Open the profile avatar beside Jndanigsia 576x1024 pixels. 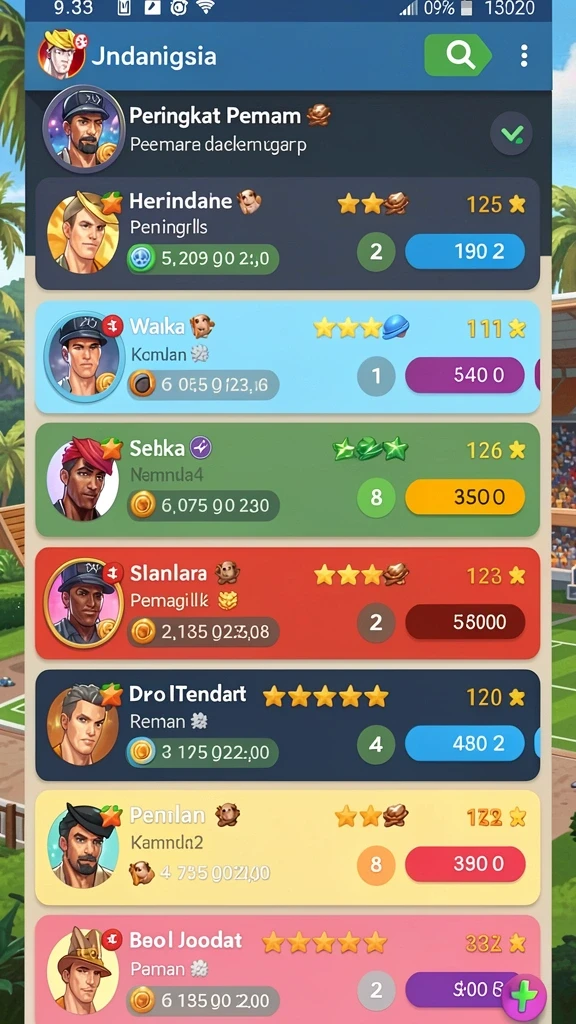(61, 54)
